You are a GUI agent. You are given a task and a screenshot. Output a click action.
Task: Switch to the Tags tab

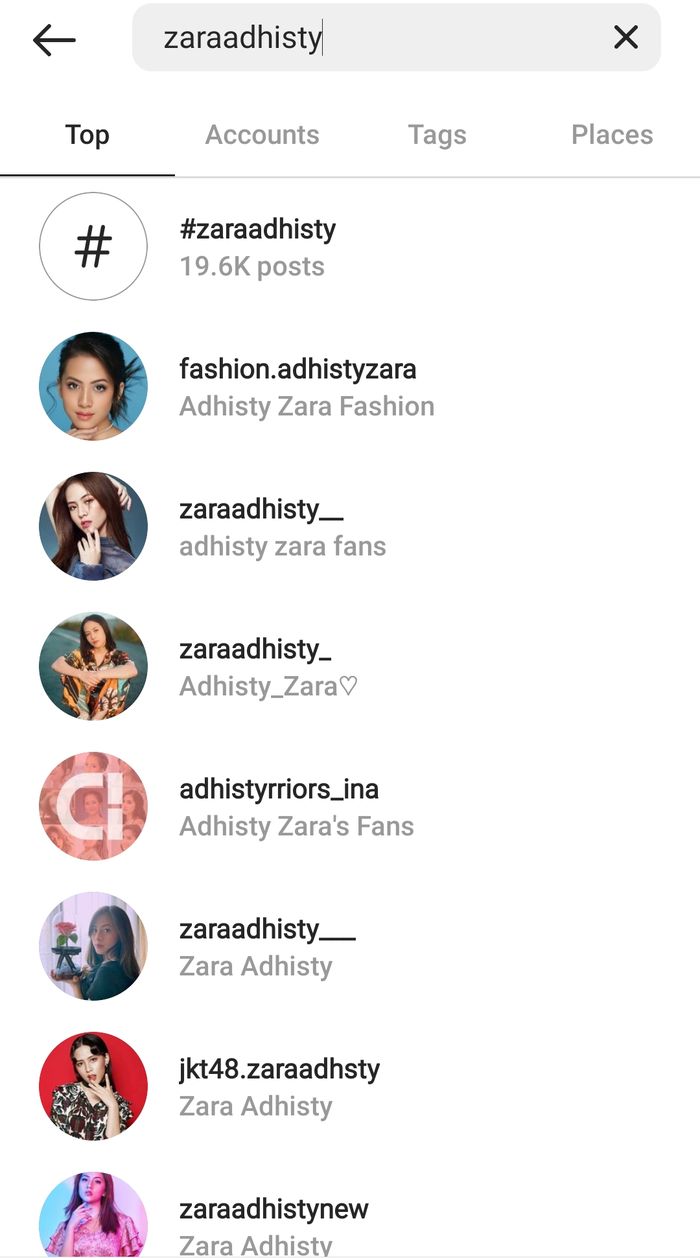pos(437,135)
